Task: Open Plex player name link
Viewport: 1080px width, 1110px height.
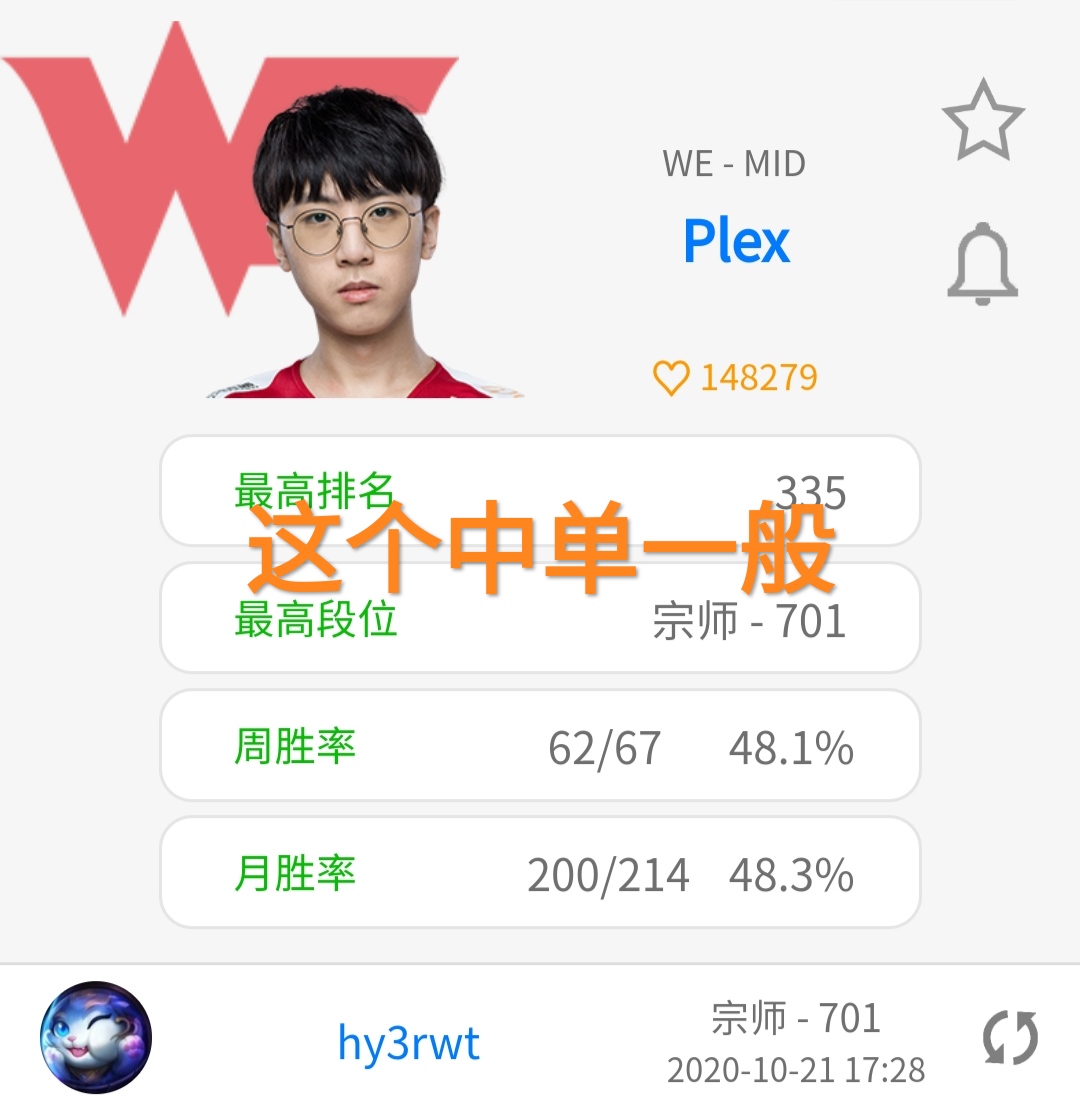Action: point(736,242)
